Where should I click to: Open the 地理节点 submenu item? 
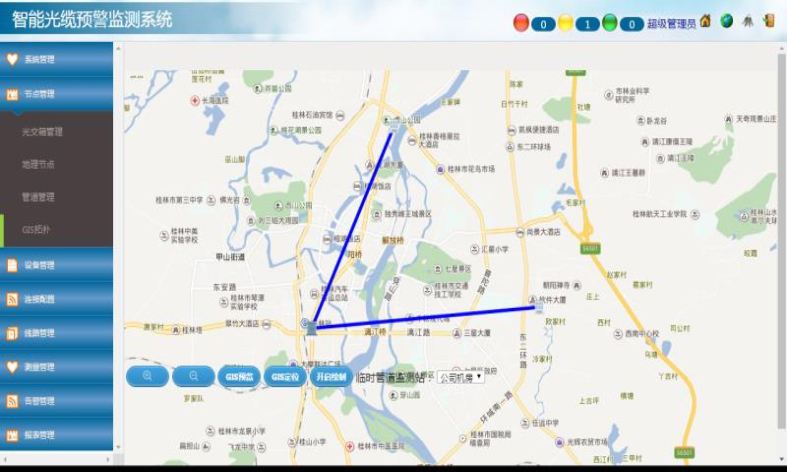pyautogui.click(x=38, y=164)
